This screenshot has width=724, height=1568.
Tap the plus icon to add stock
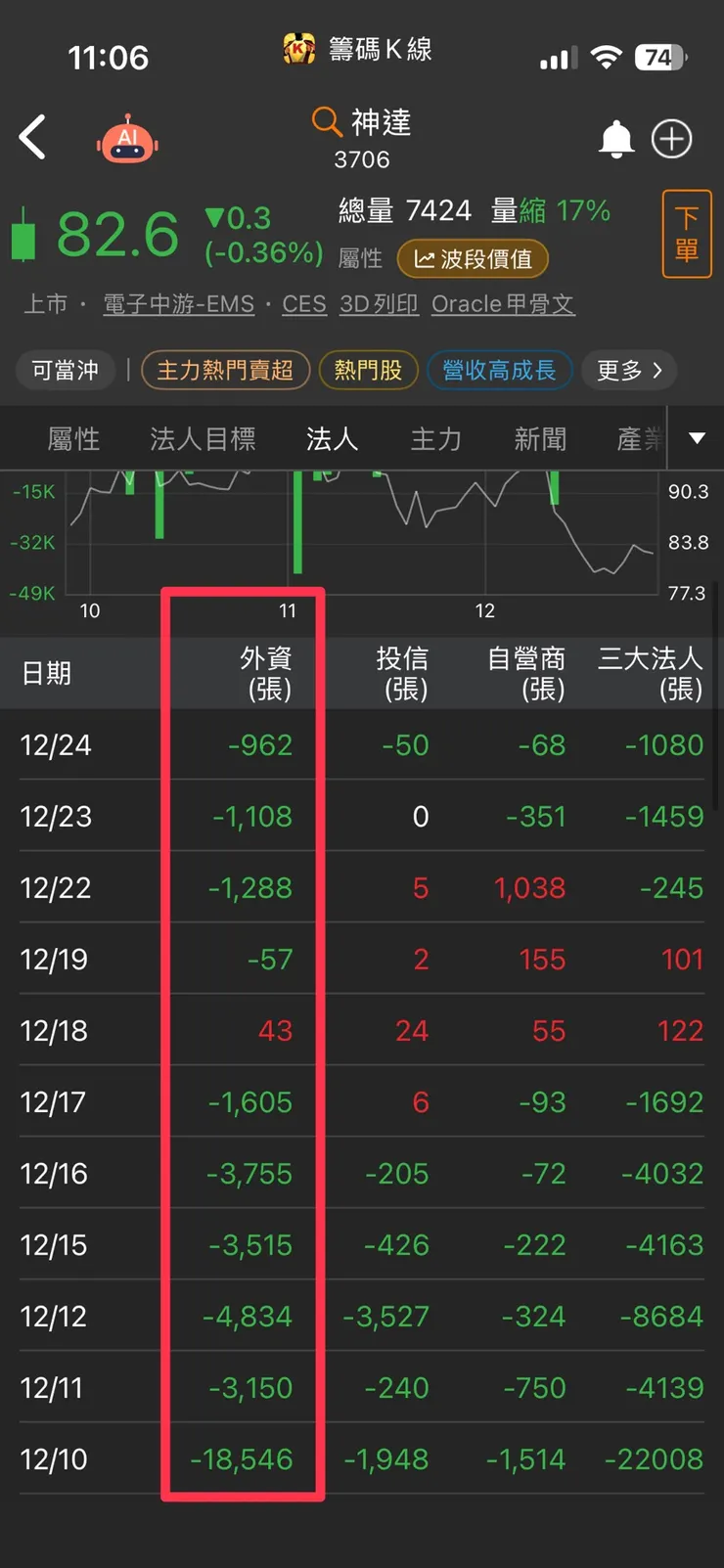coord(672,139)
